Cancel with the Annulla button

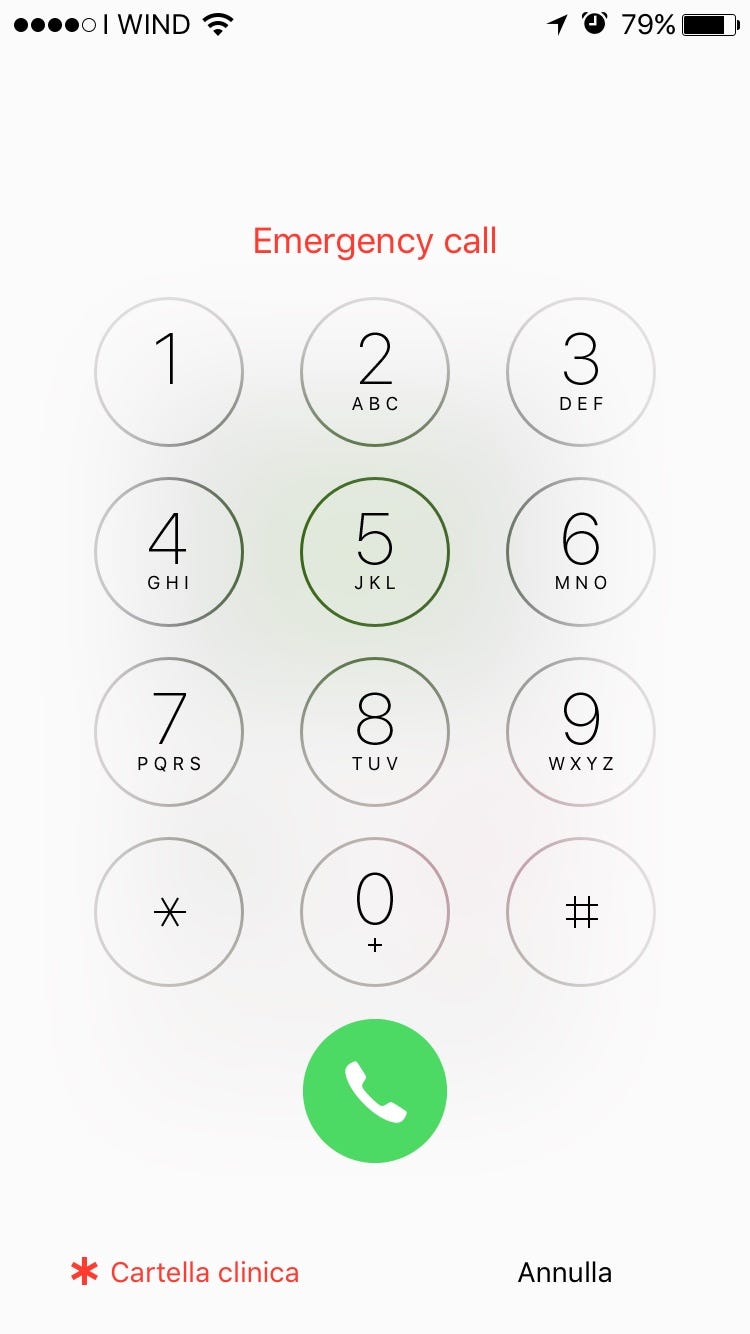565,1273
